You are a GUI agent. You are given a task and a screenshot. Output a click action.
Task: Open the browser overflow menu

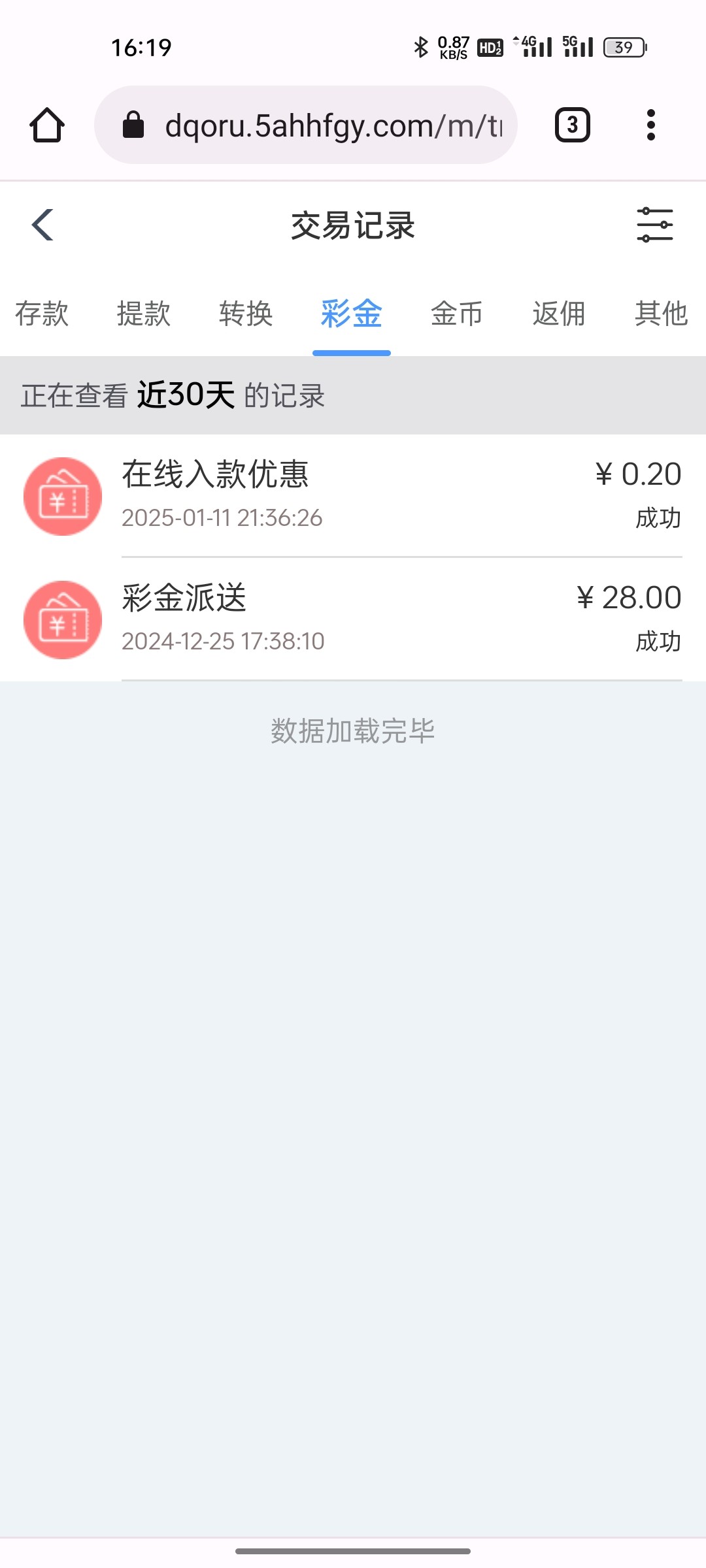click(650, 125)
